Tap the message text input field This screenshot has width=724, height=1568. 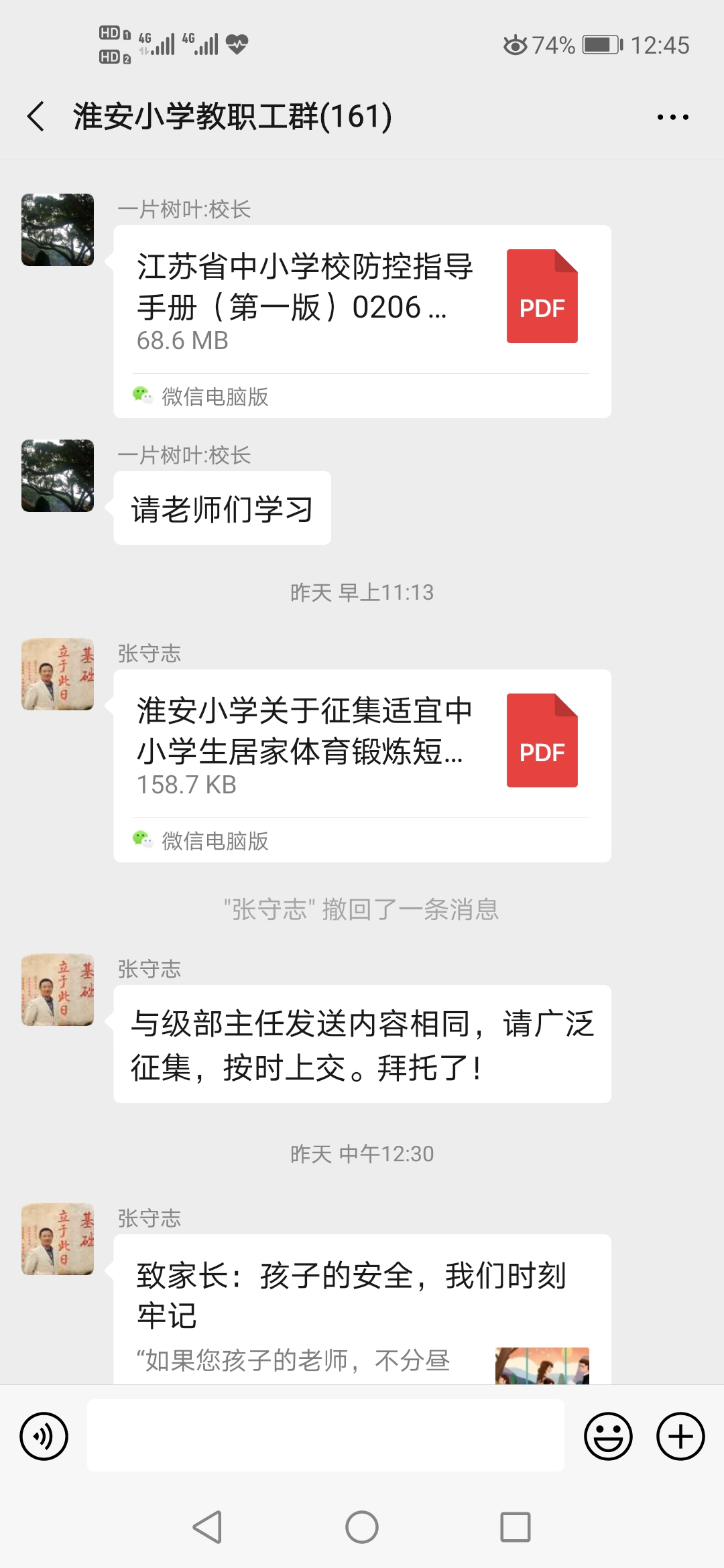coord(325,1435)
